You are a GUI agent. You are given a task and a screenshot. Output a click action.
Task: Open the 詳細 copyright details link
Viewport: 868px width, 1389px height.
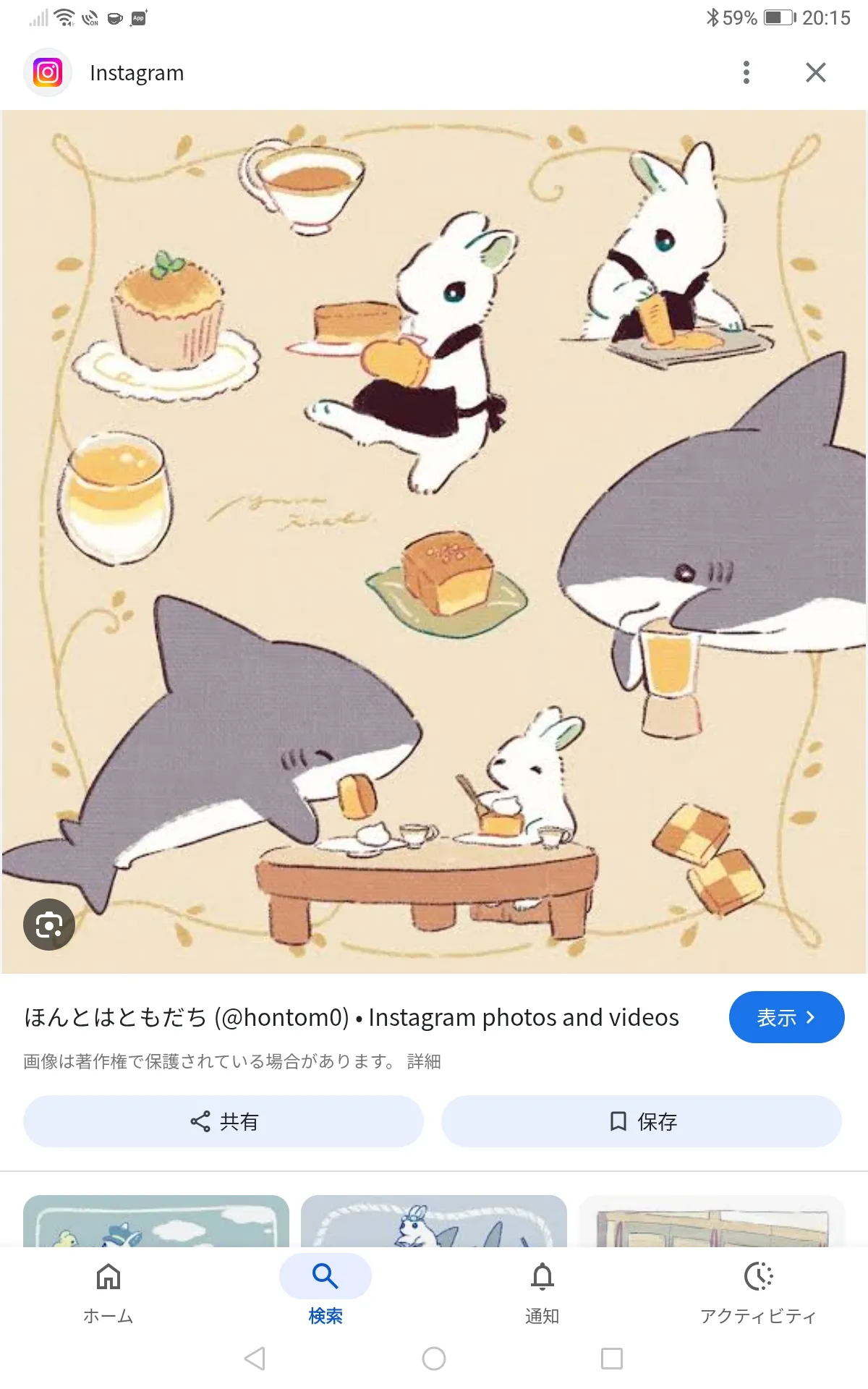(424, 1061)
